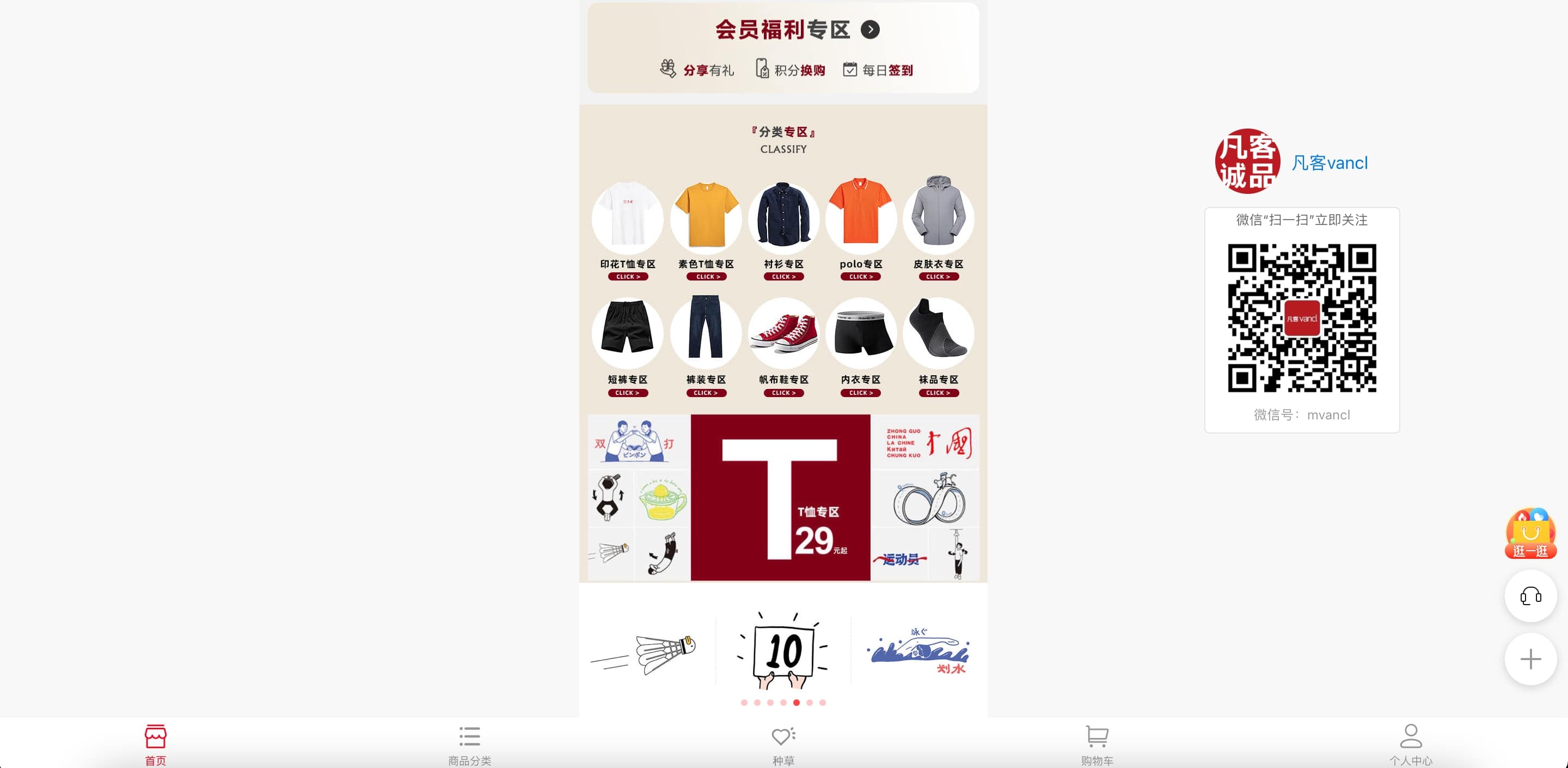Open the 印花T恤专区 category
The width and height of the screenshot is (1568, 768).
pos(628,228)
